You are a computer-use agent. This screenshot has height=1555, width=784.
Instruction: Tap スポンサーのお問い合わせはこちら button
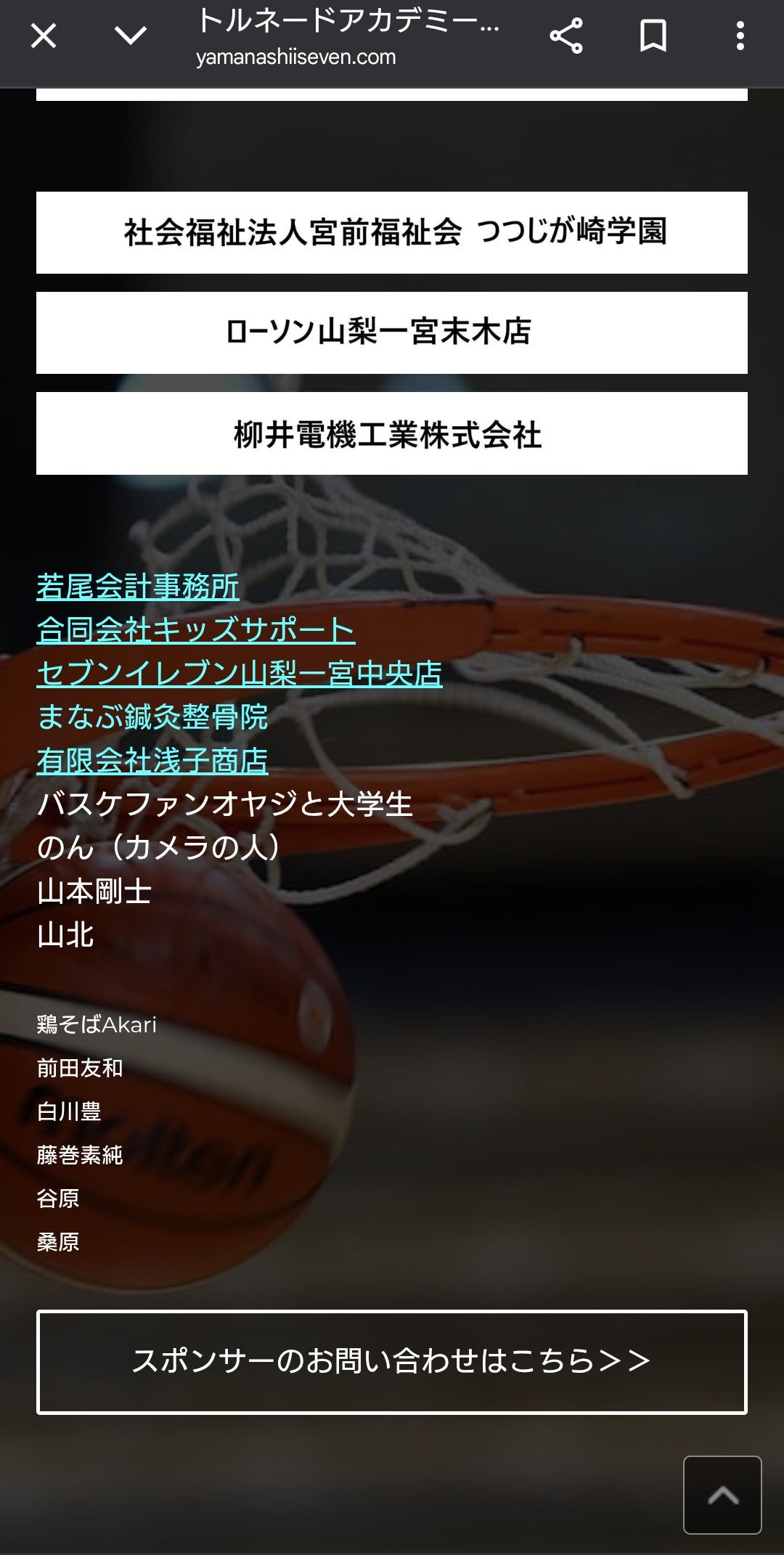tap(392, 1362)
